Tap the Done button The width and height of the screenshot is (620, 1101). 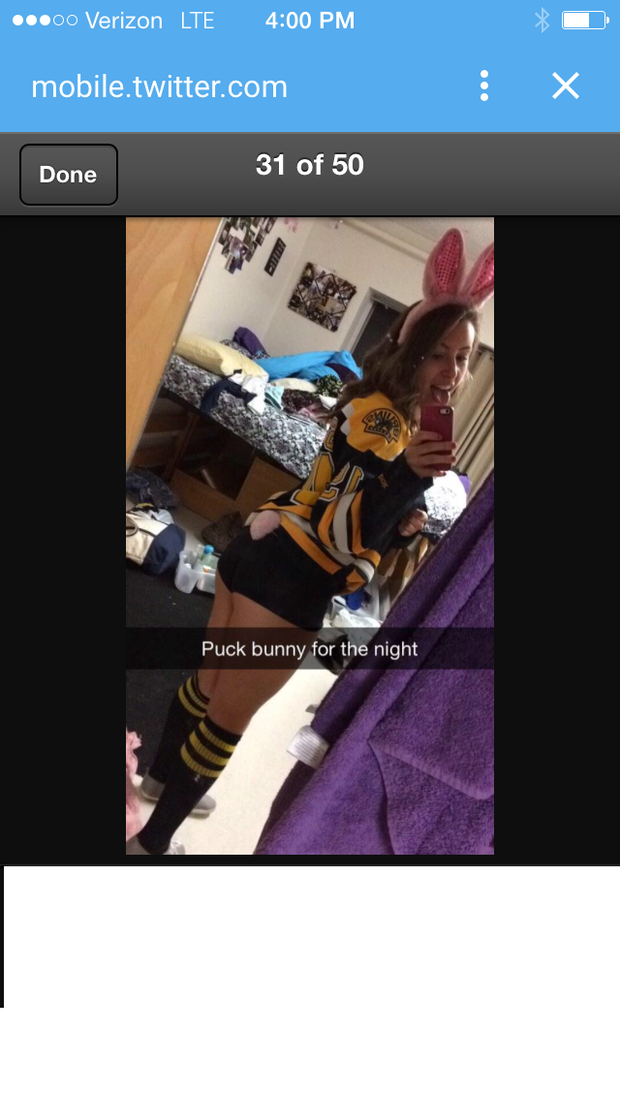tap(68, 175)
